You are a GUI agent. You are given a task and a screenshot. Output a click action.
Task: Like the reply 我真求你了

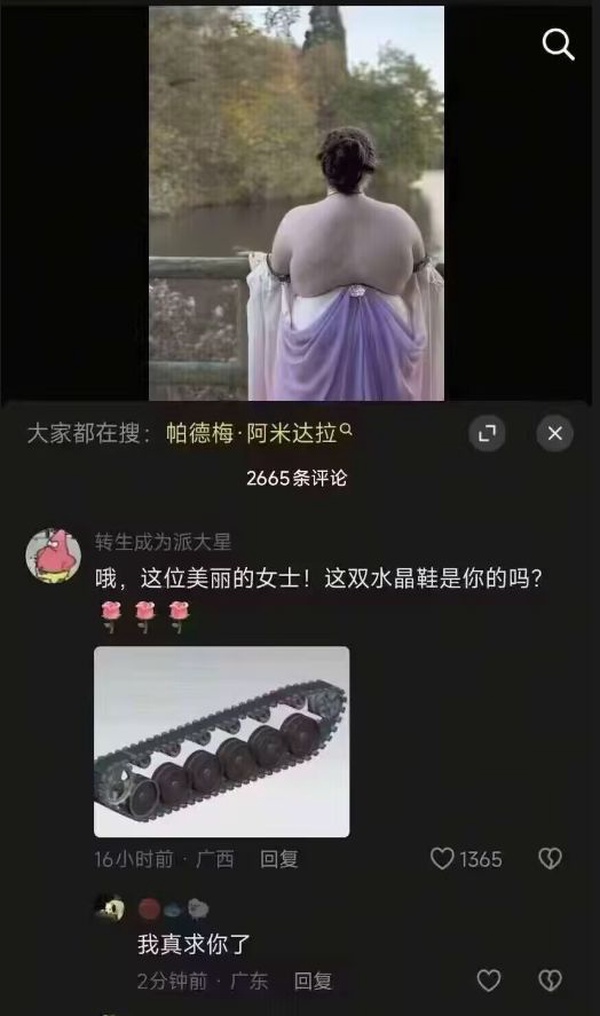(488, 981)
